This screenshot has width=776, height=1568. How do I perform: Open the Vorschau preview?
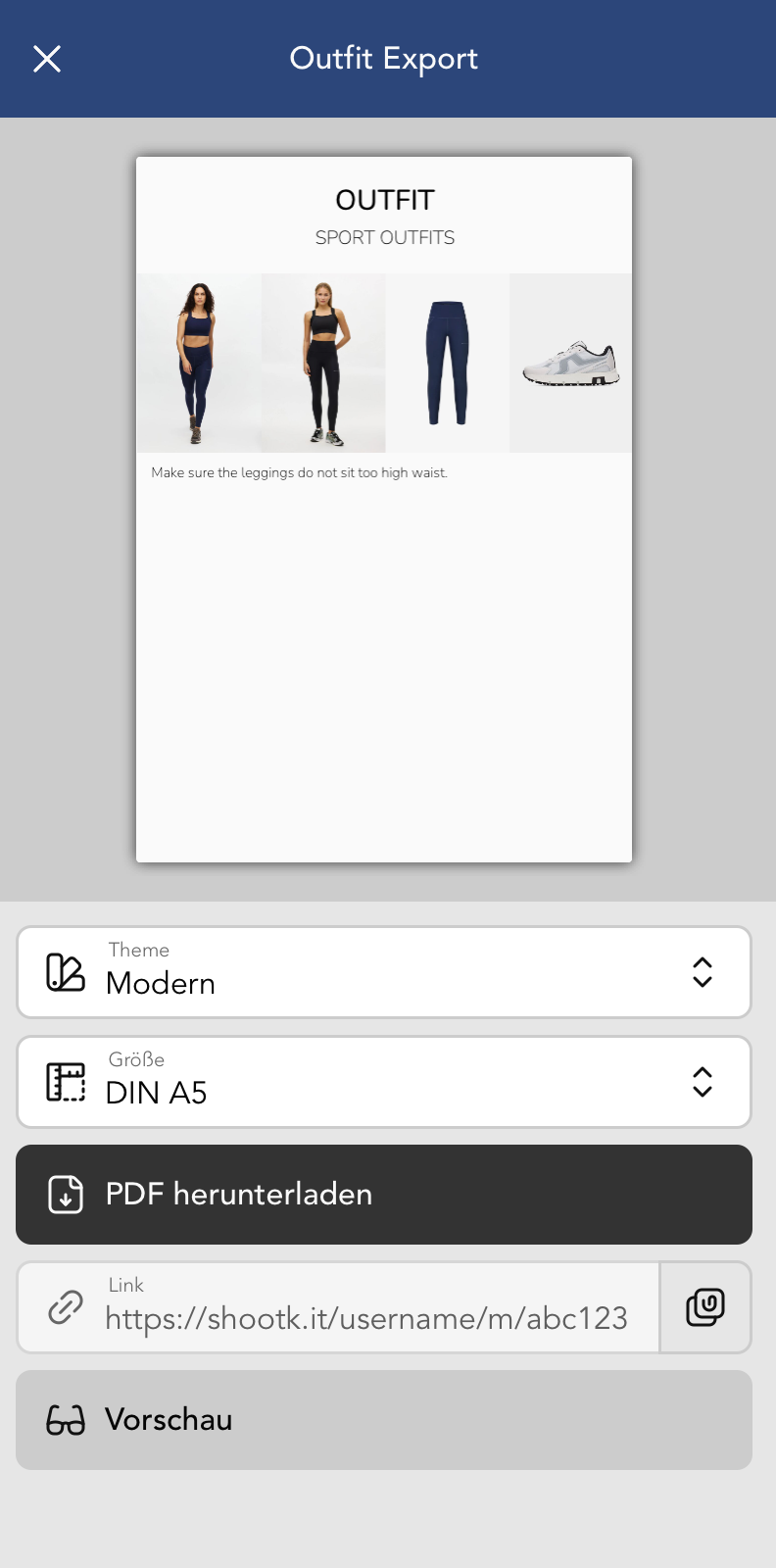pyautogui.click(x=384, y=1420)
